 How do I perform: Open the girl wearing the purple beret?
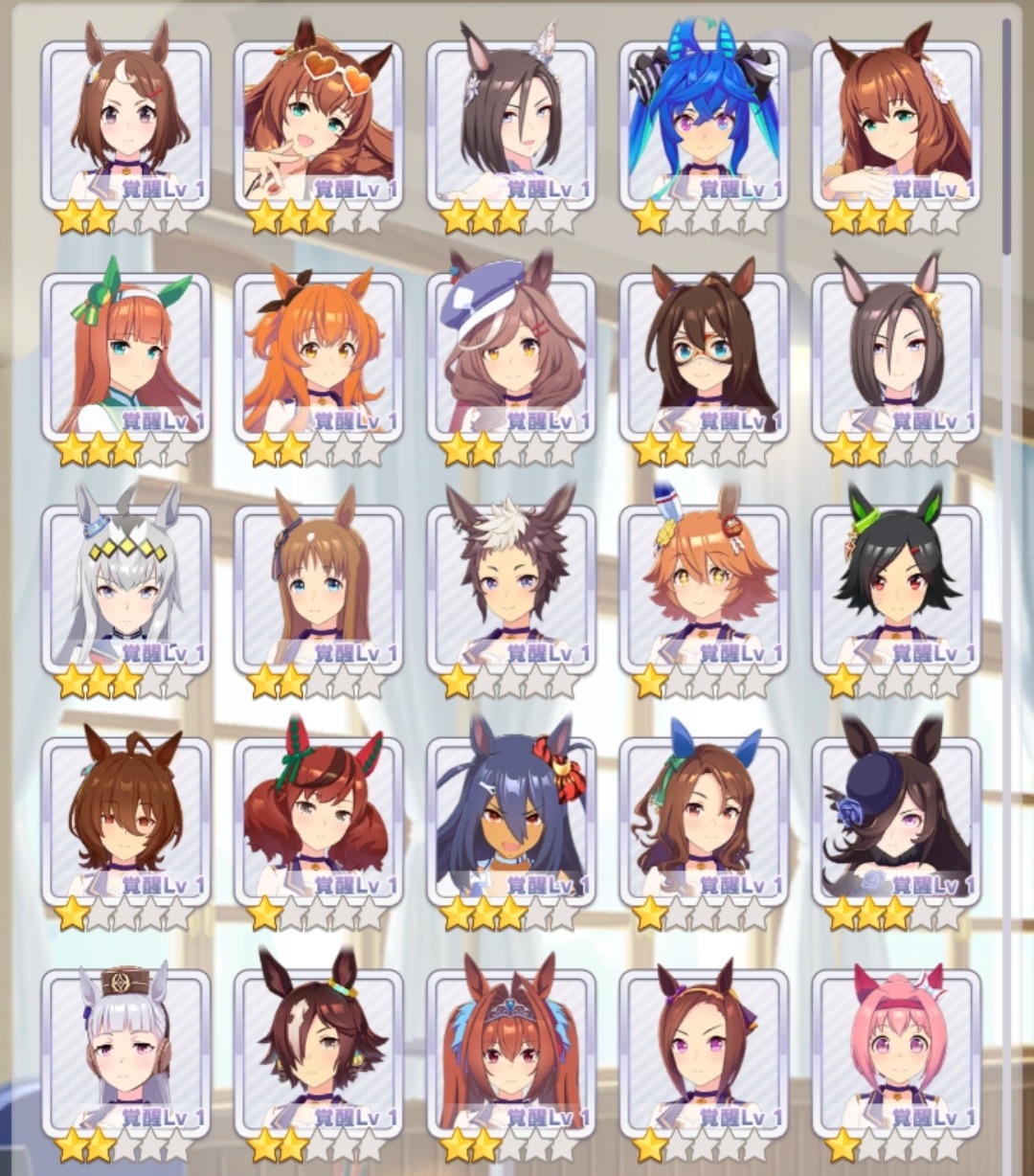510,356
